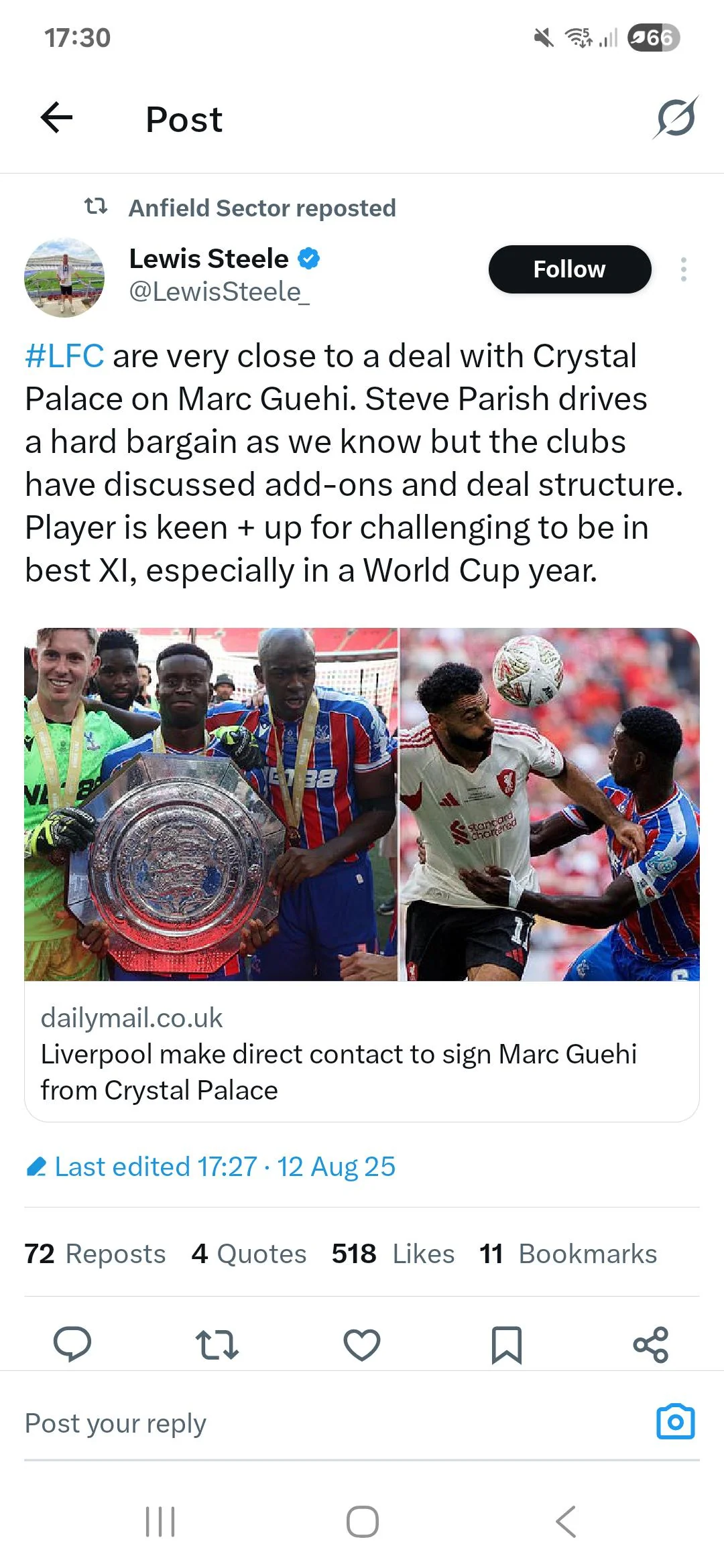Attach a photo with the camera icon
This screenshot has width=724, height=1568.
tap(676, 1421)
